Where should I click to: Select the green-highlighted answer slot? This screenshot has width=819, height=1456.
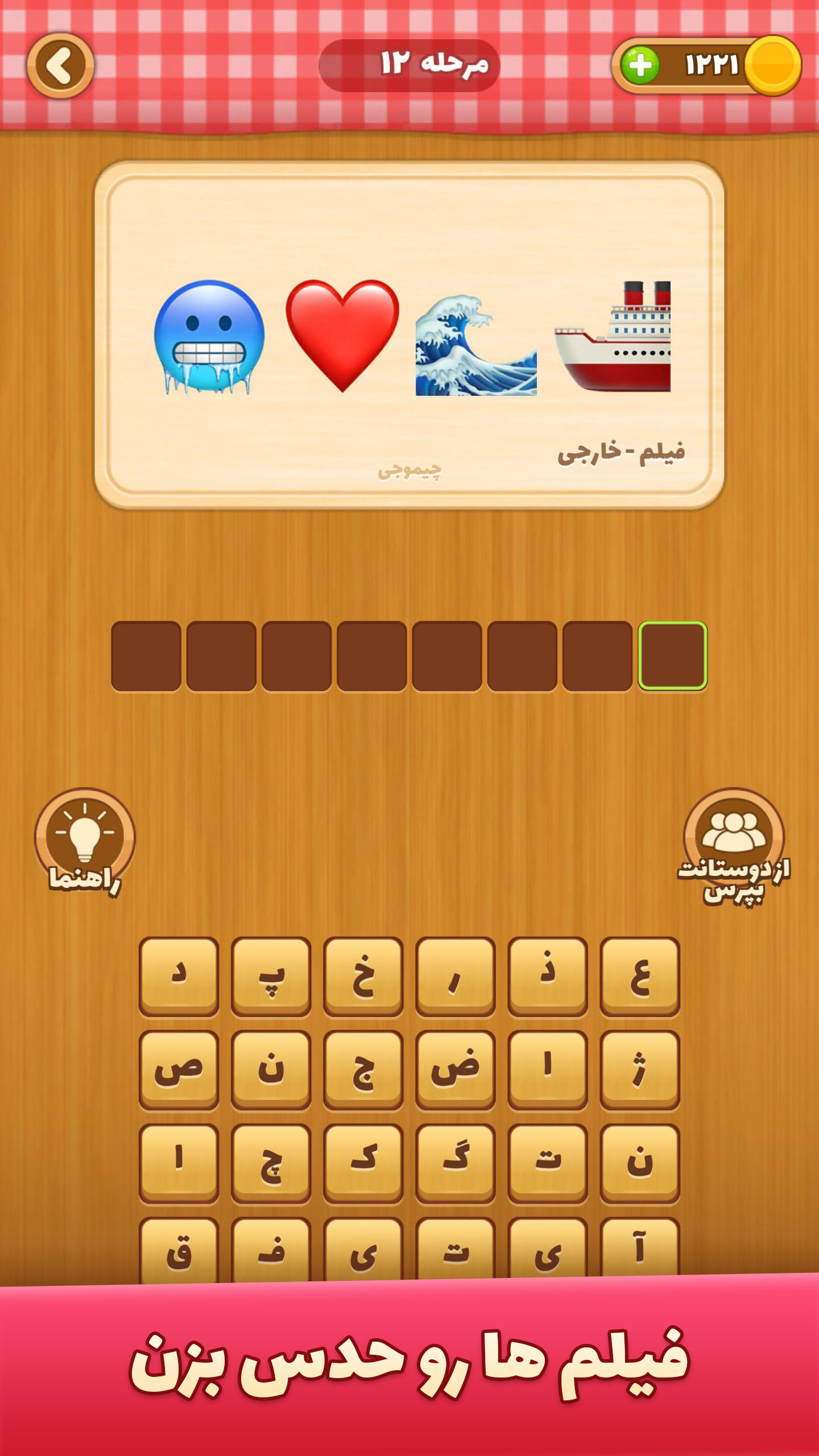pyautogui.click(x=672, y=656)
